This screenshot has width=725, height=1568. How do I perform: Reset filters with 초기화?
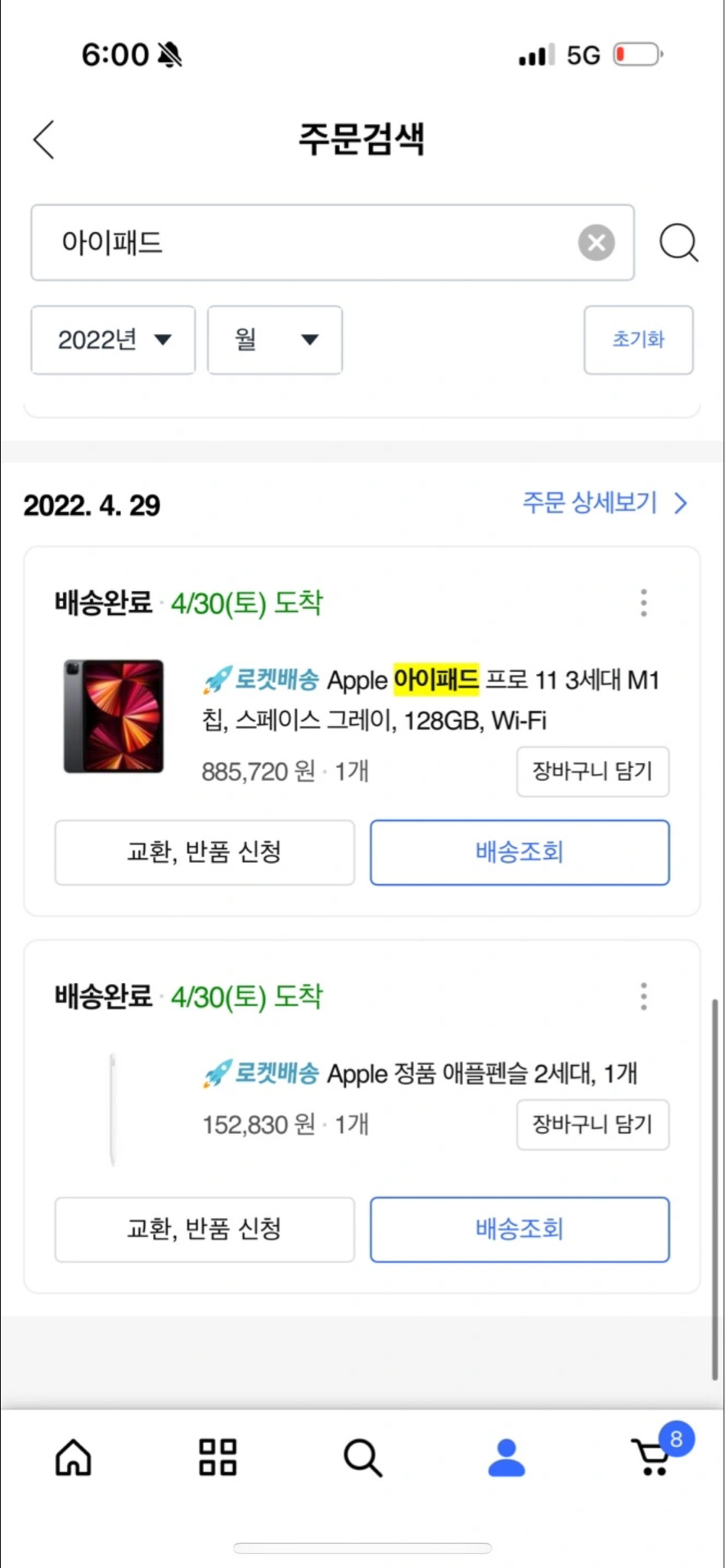638,340
